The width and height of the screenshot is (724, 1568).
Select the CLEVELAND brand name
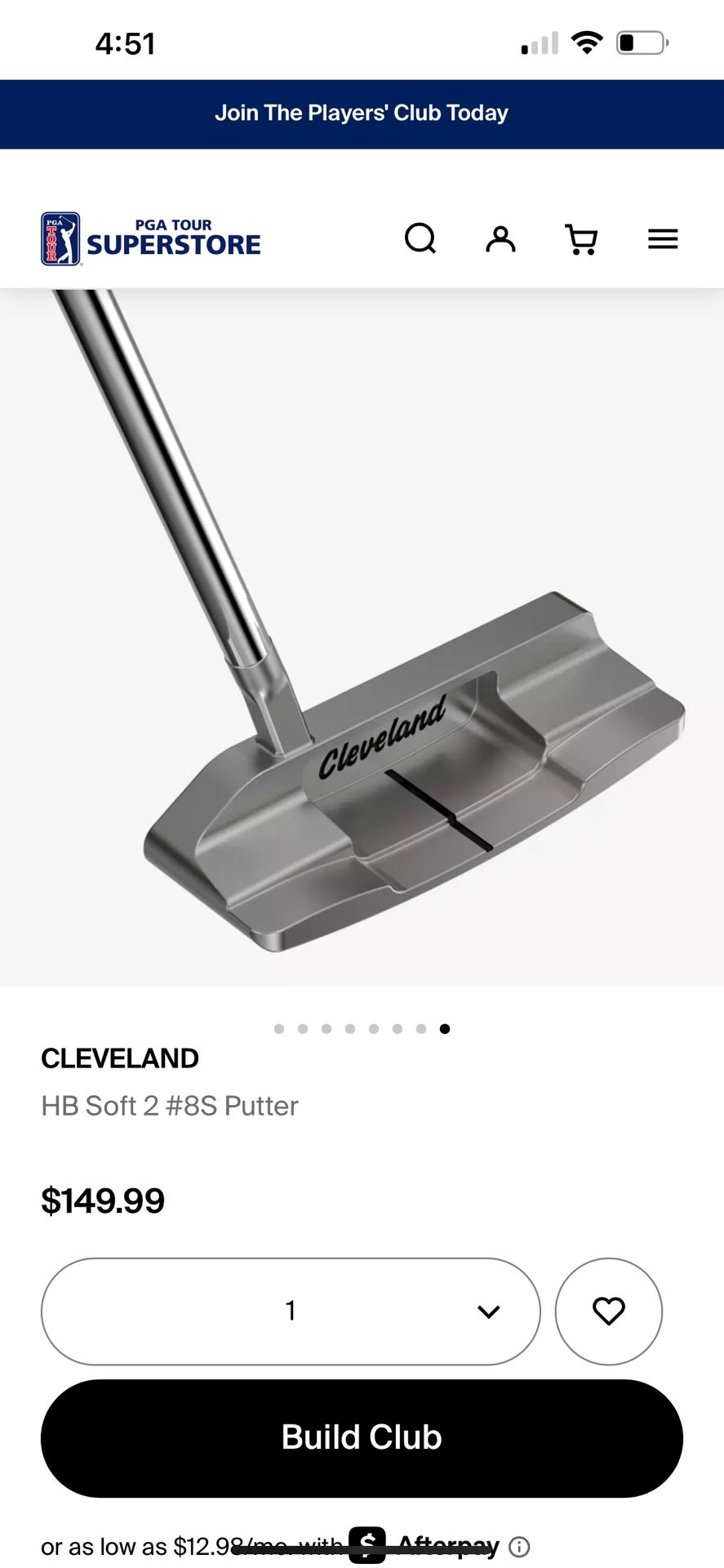coord(119,1058)
